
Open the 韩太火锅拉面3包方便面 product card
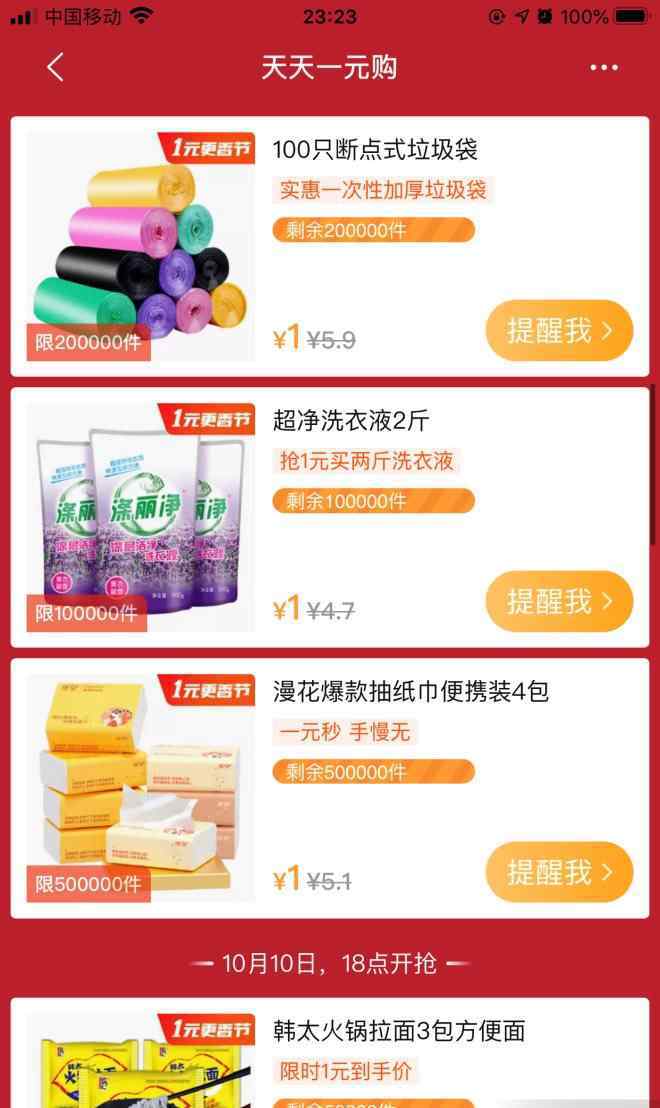coord(398,1032)
